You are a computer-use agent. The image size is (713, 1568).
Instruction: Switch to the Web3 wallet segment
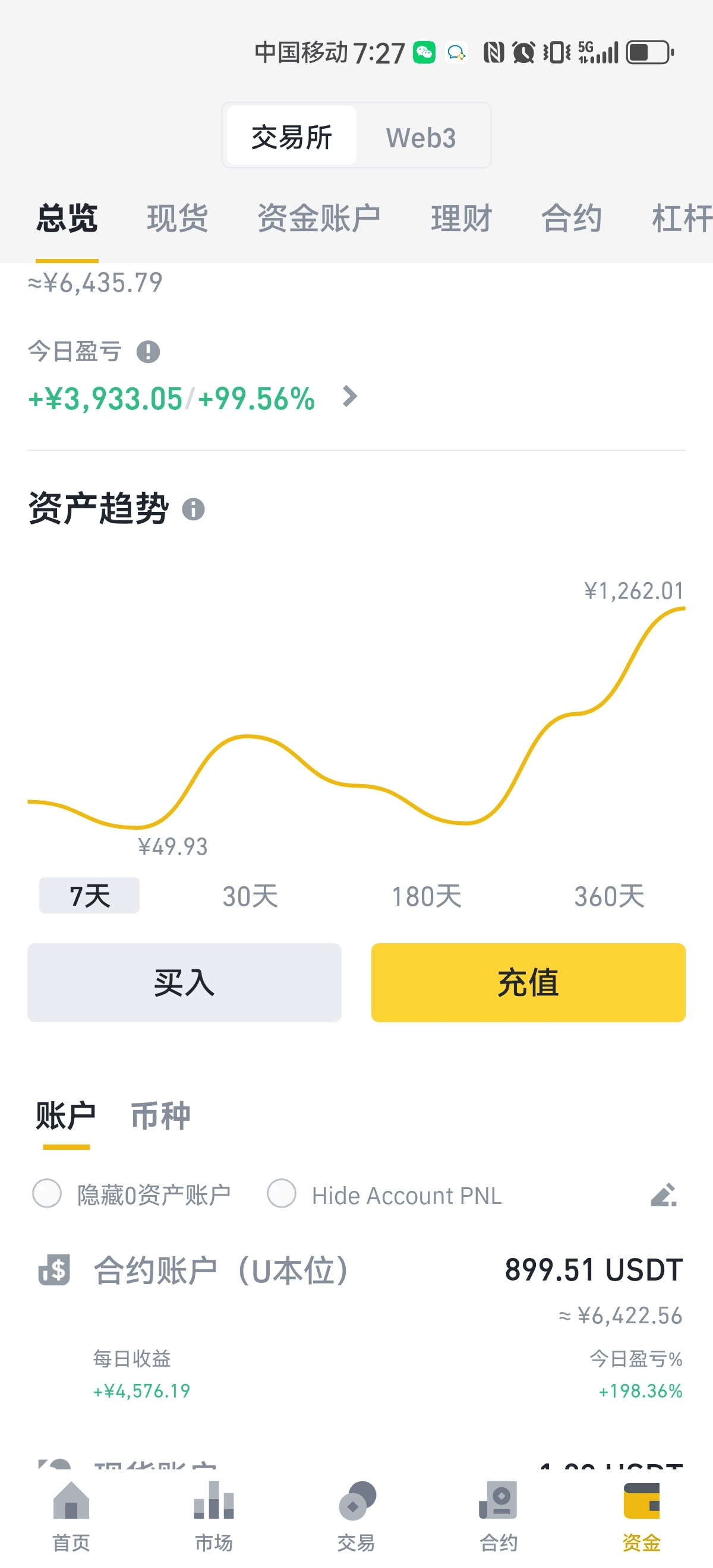click(421, 138)
